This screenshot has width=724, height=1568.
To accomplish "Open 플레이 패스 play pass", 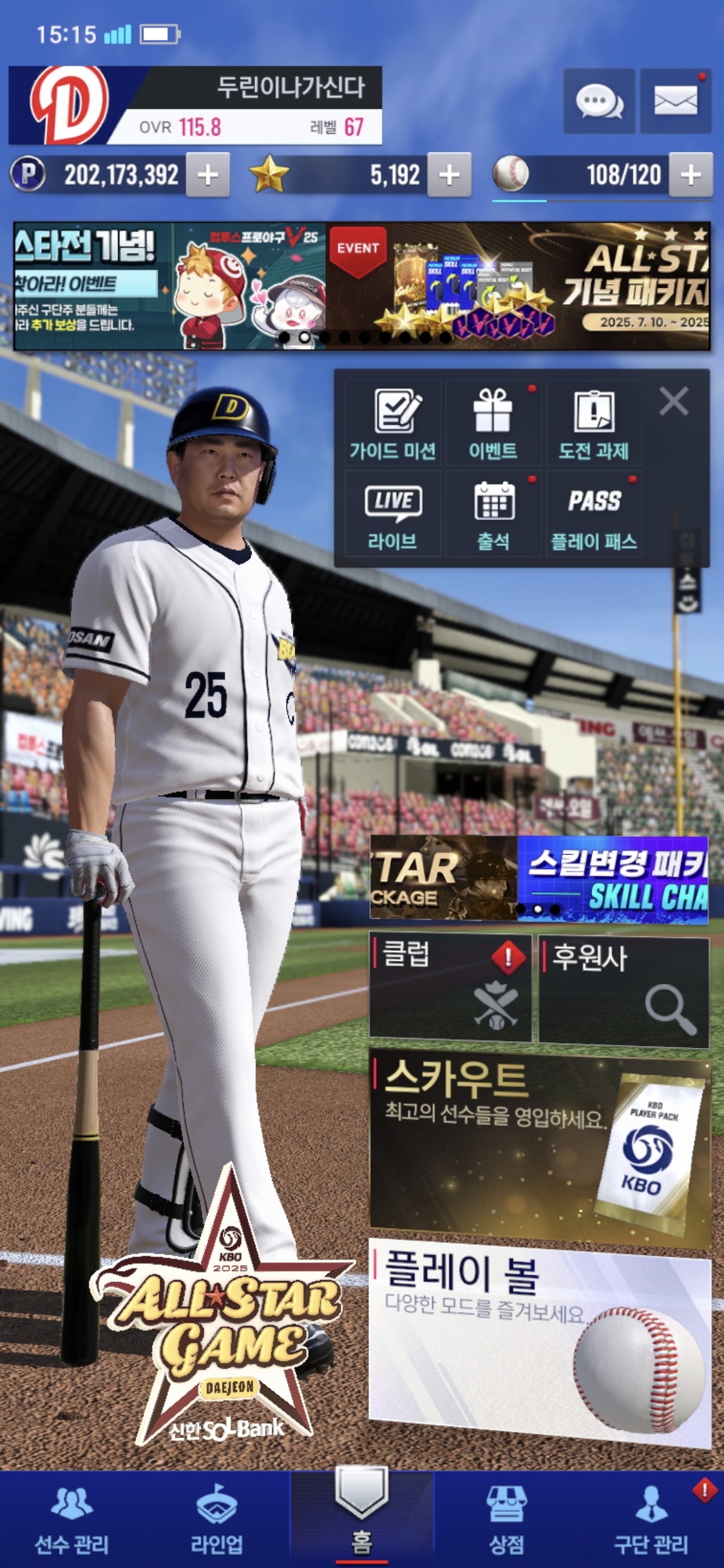I will 594,513.
